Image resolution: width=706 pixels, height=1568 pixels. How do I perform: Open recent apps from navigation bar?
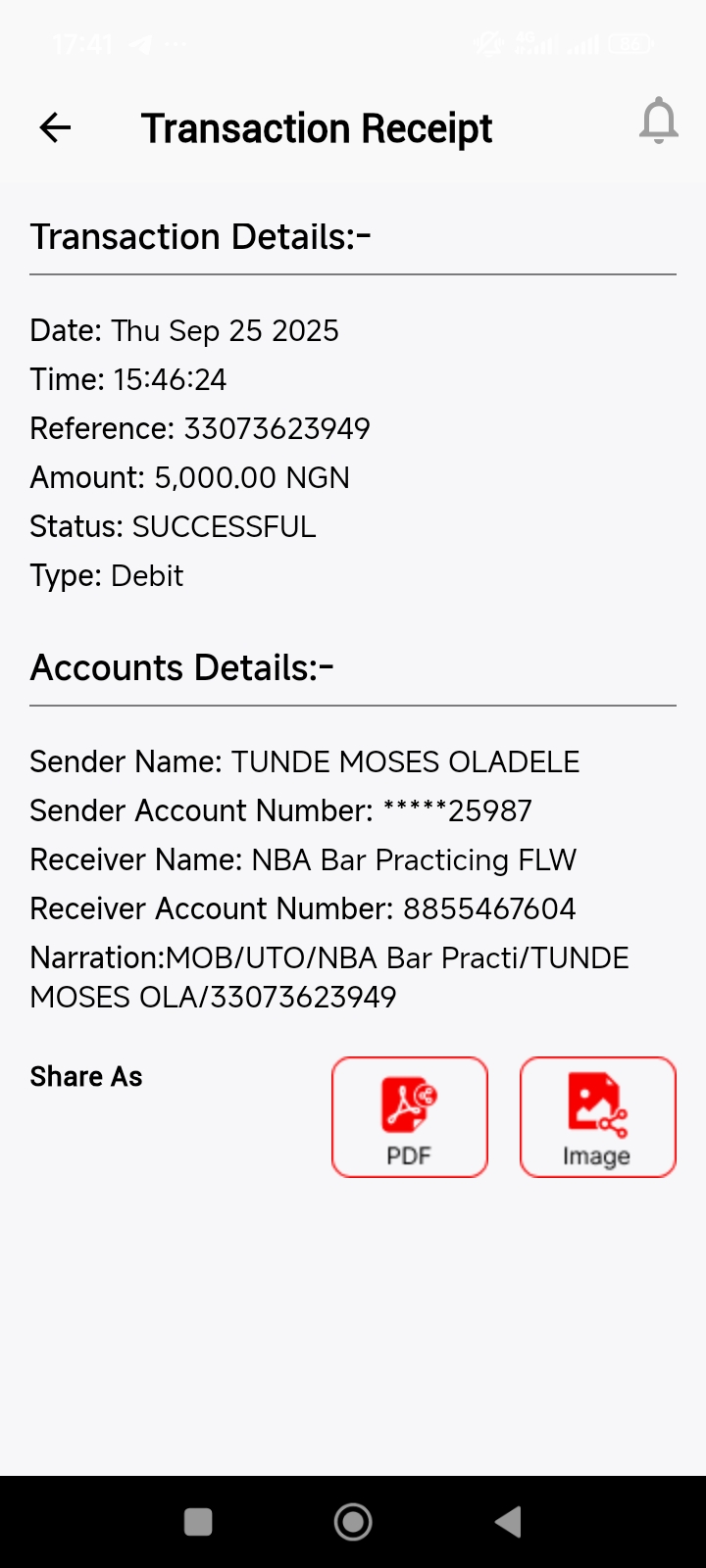click(198, 1522)
